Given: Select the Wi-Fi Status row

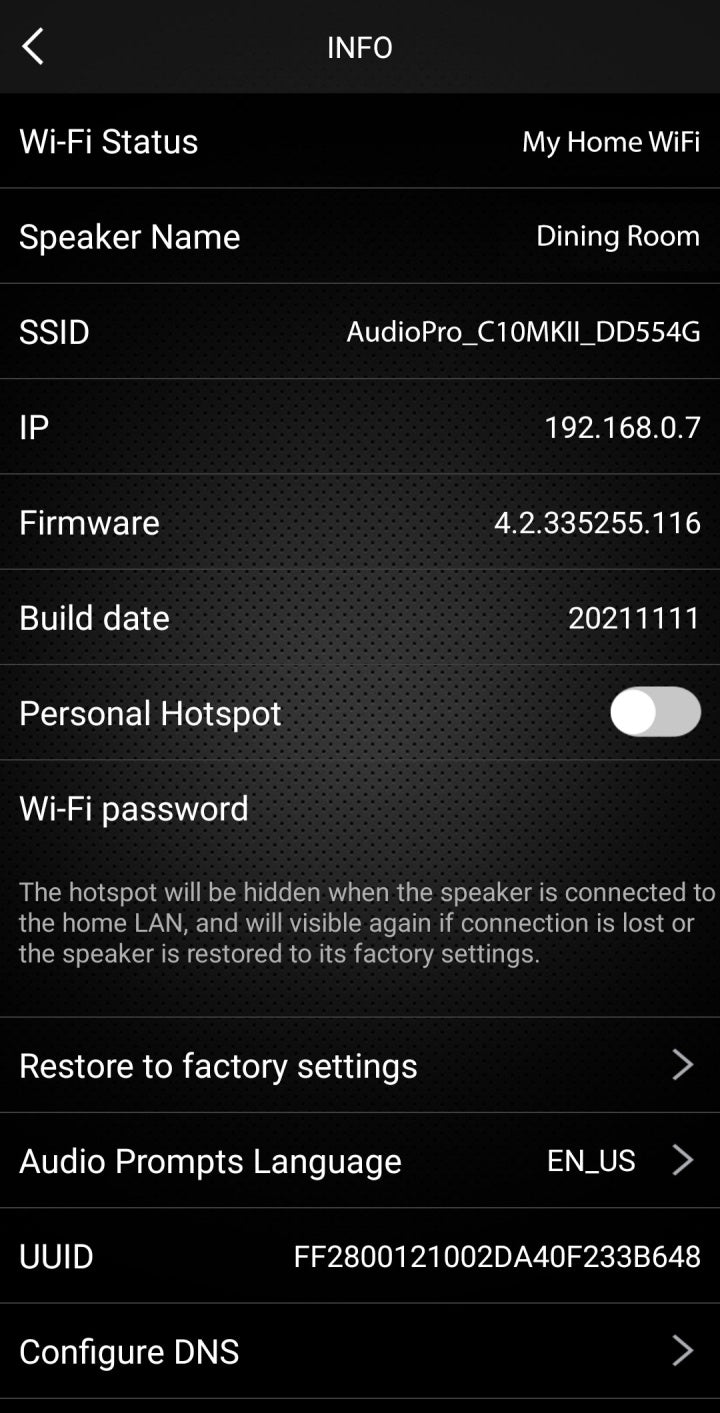Looking at the screenshot, I should point(108,141).
